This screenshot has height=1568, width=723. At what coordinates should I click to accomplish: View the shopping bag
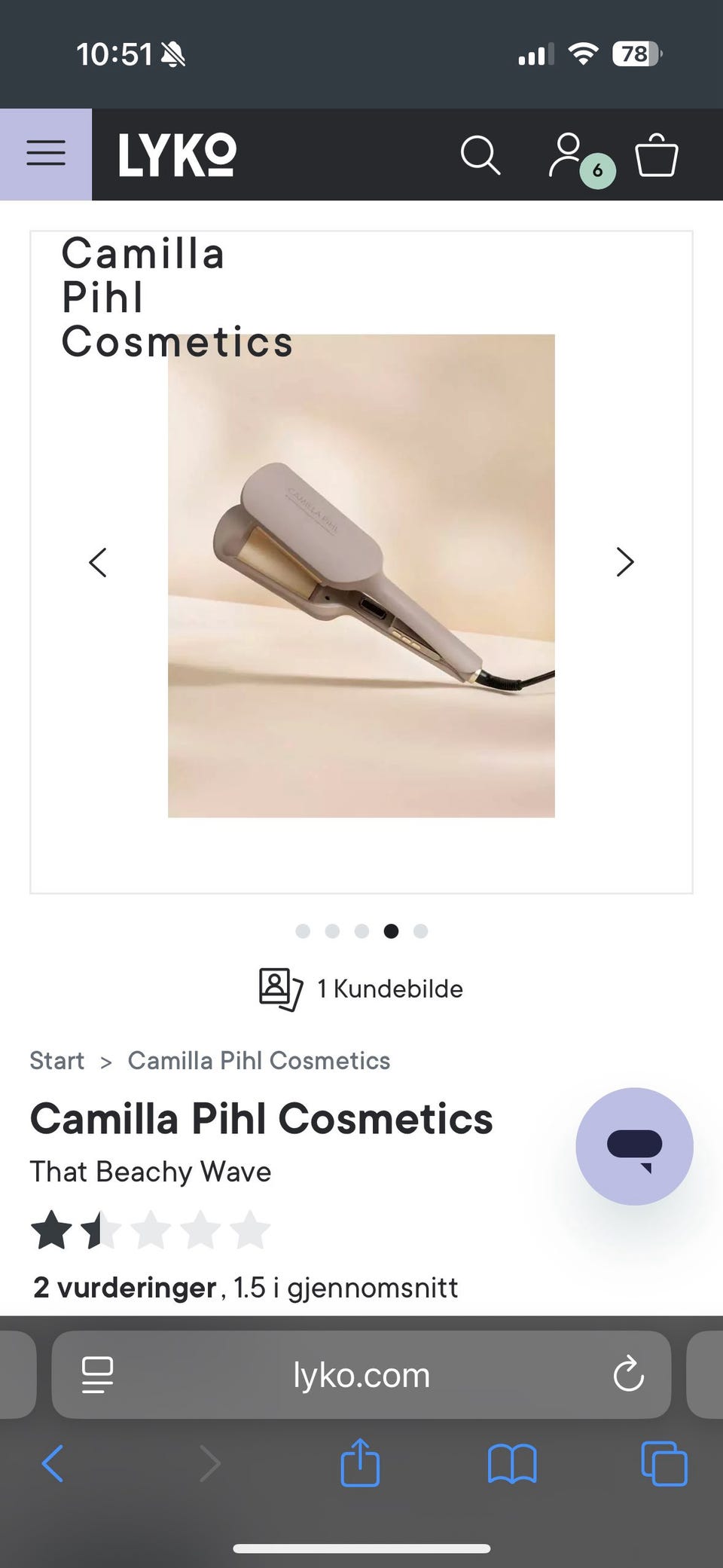coord(657,155)
